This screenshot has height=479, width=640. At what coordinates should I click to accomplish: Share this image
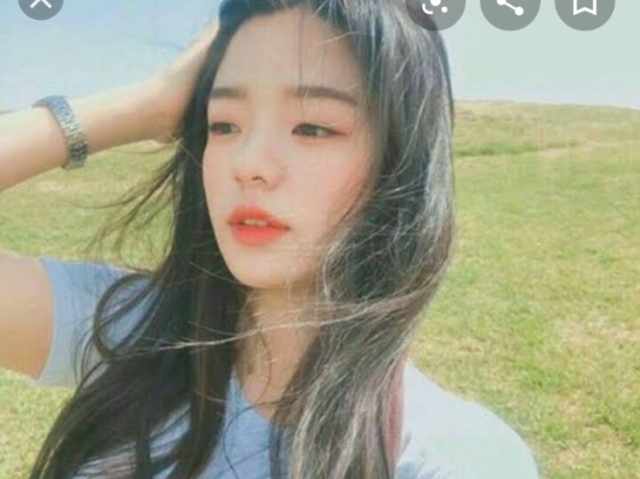tap(510, 5)
